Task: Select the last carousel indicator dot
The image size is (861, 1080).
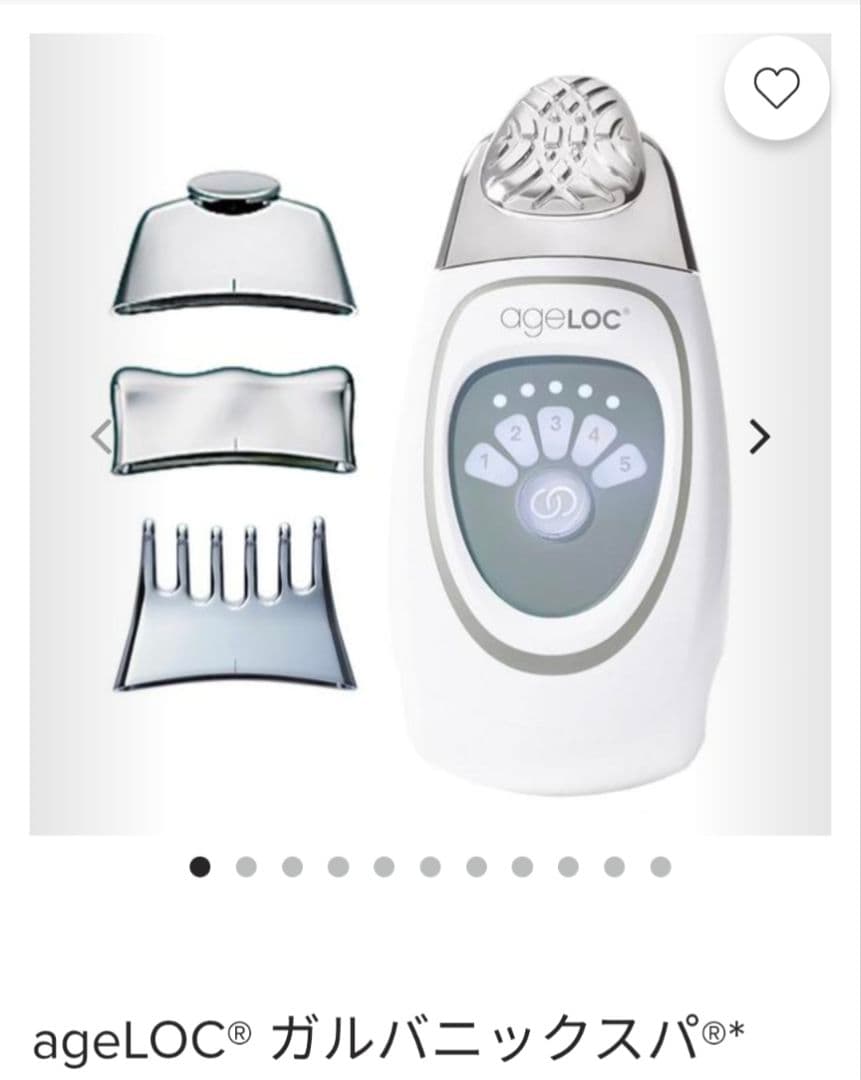Action: pos(660,866)
